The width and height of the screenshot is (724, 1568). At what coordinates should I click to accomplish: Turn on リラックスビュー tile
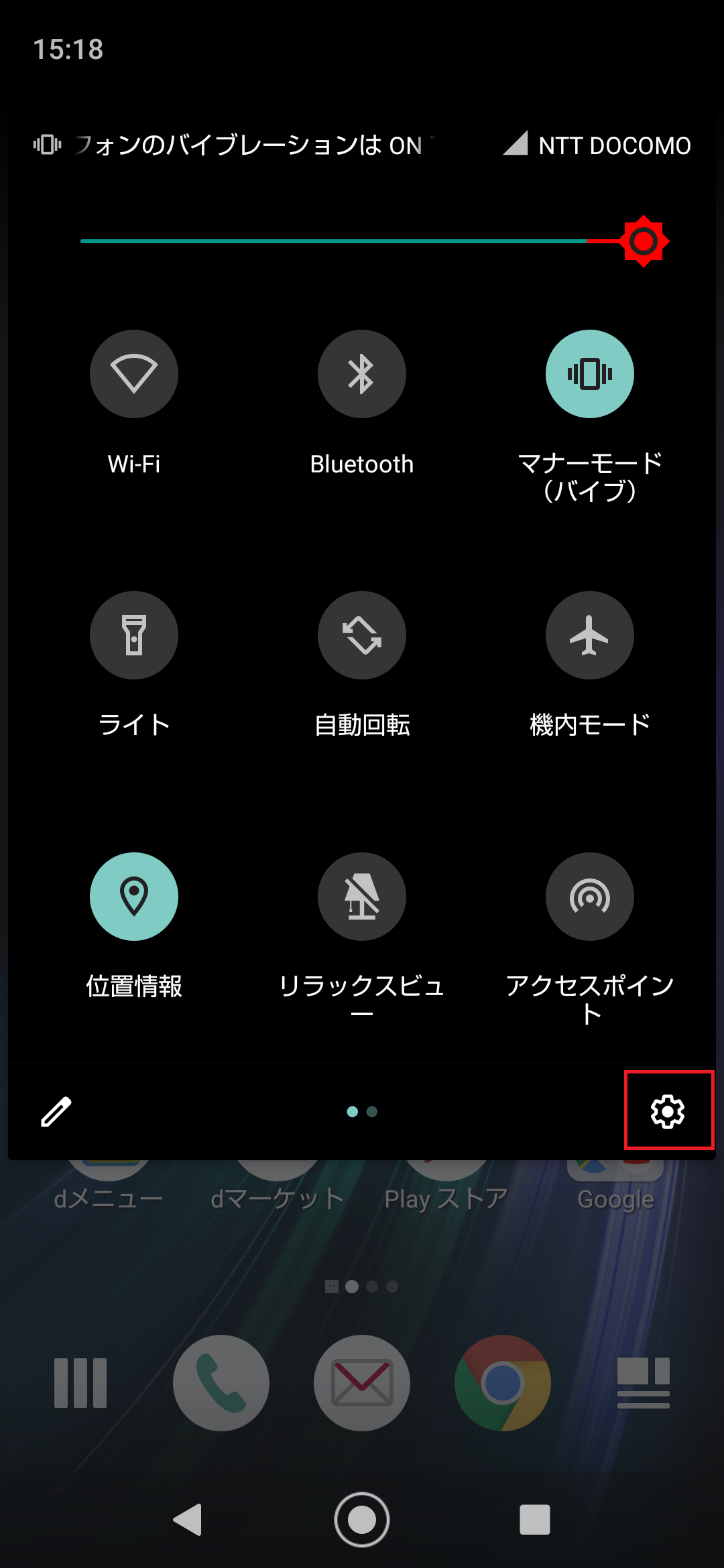tap(362, 897)
